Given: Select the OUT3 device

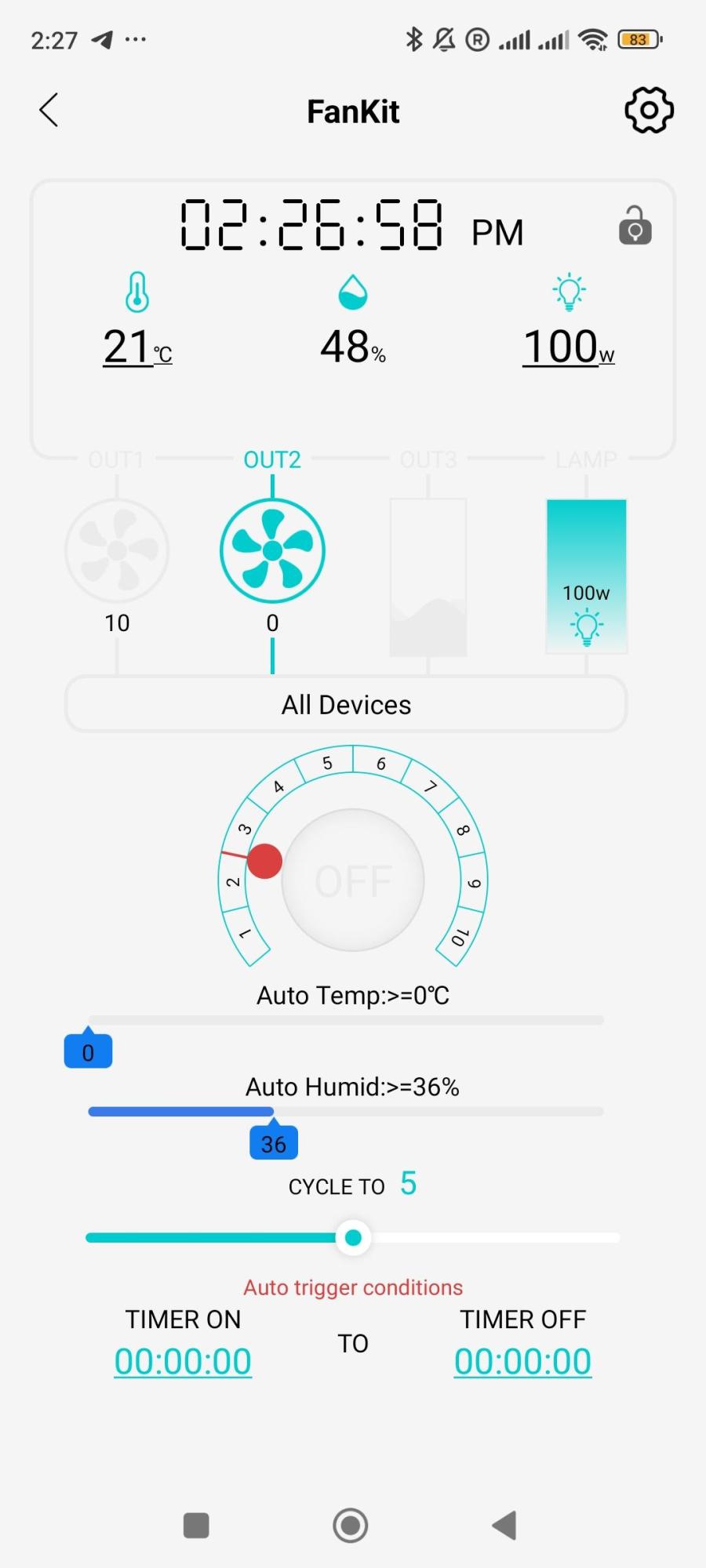Looking at the screenshot, I should click(428, 577).
